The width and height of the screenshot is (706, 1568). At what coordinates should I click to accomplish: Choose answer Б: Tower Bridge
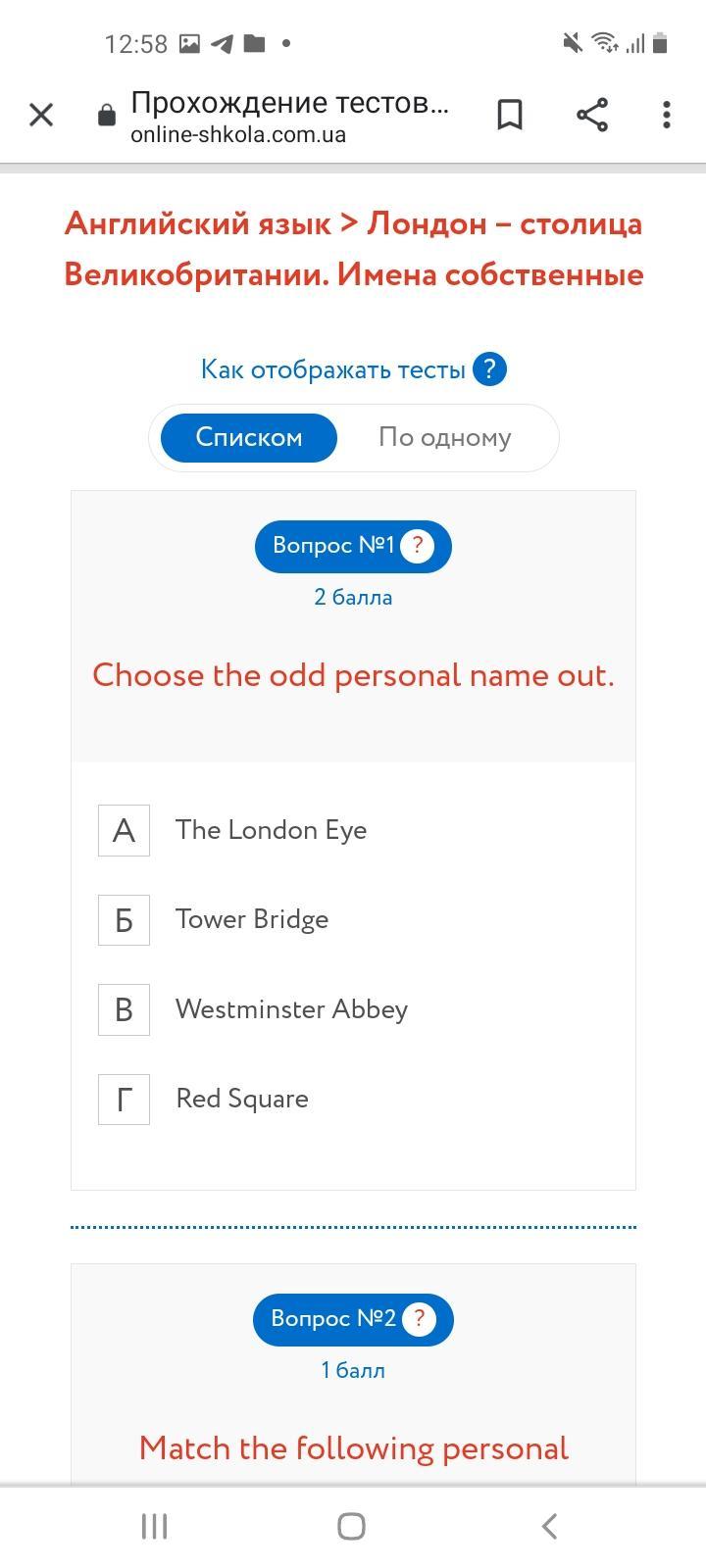tap(125, 919)
